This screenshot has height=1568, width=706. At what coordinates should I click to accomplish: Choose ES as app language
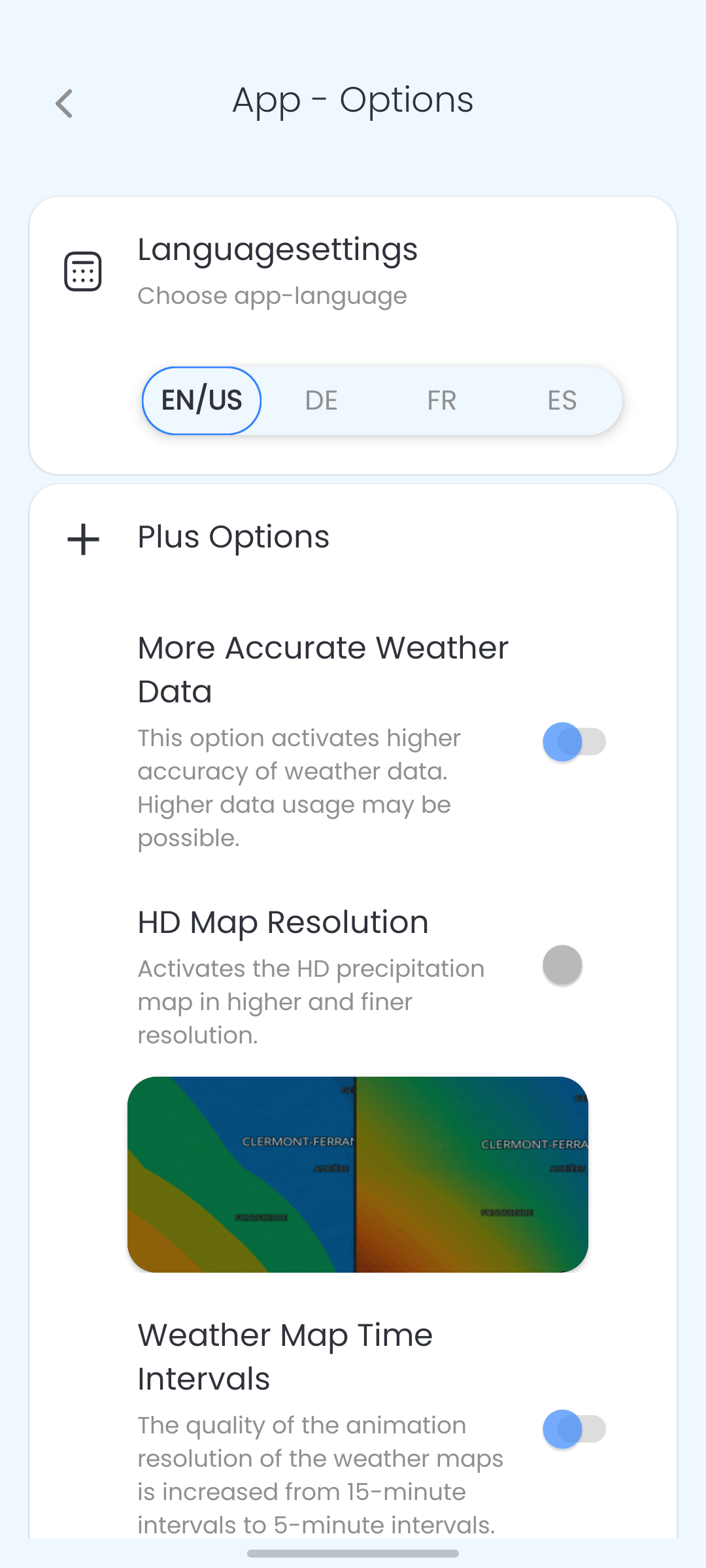coord(562,400)
